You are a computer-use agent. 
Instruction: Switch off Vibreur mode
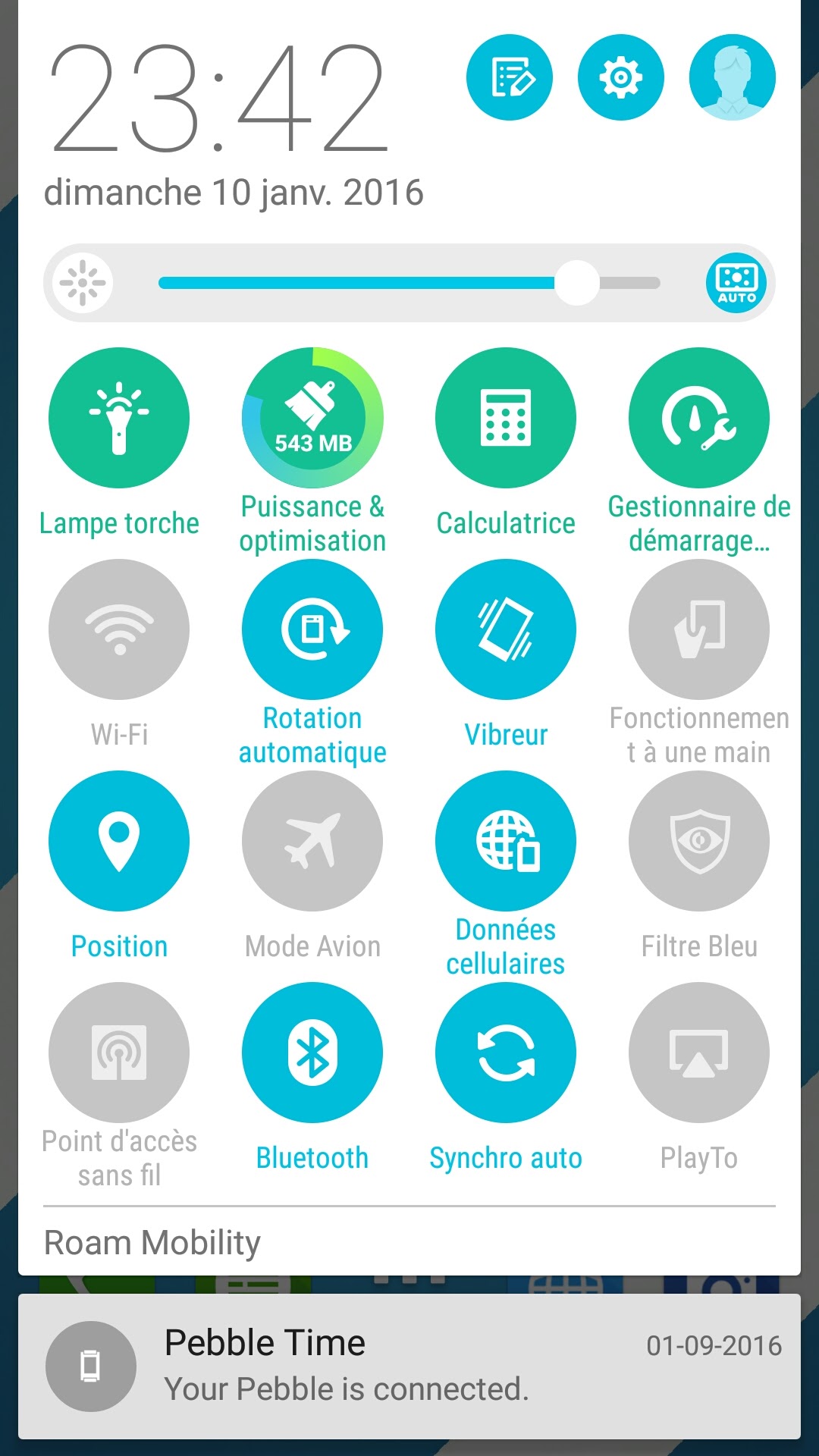click(506, 629)
